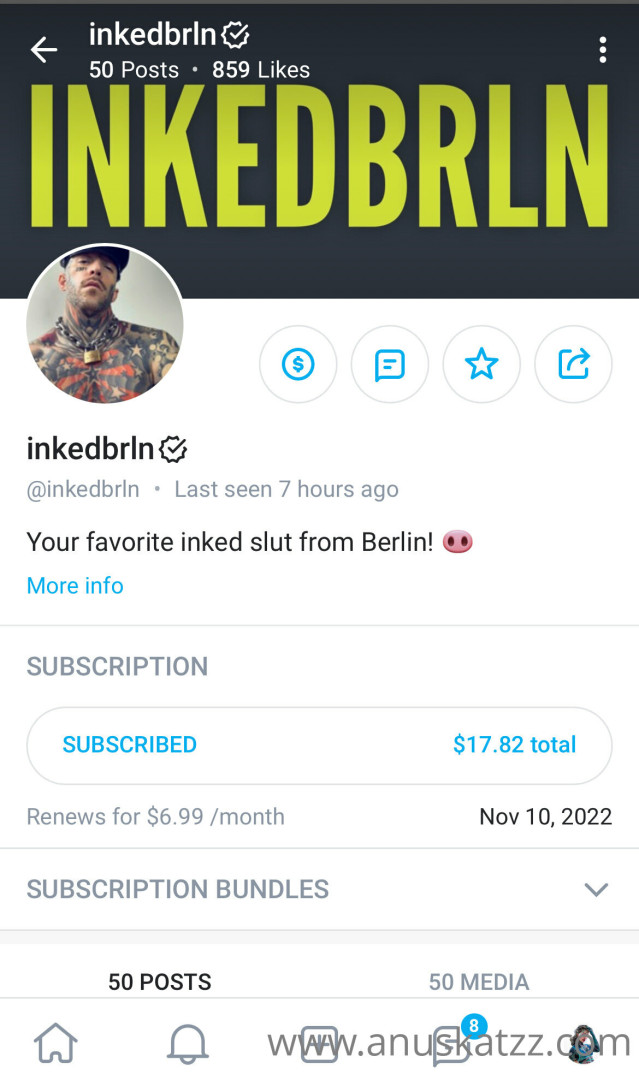Open the three-dot overflow menu
This screenshot has height=1080, width=639.
[x=602, y=49]
